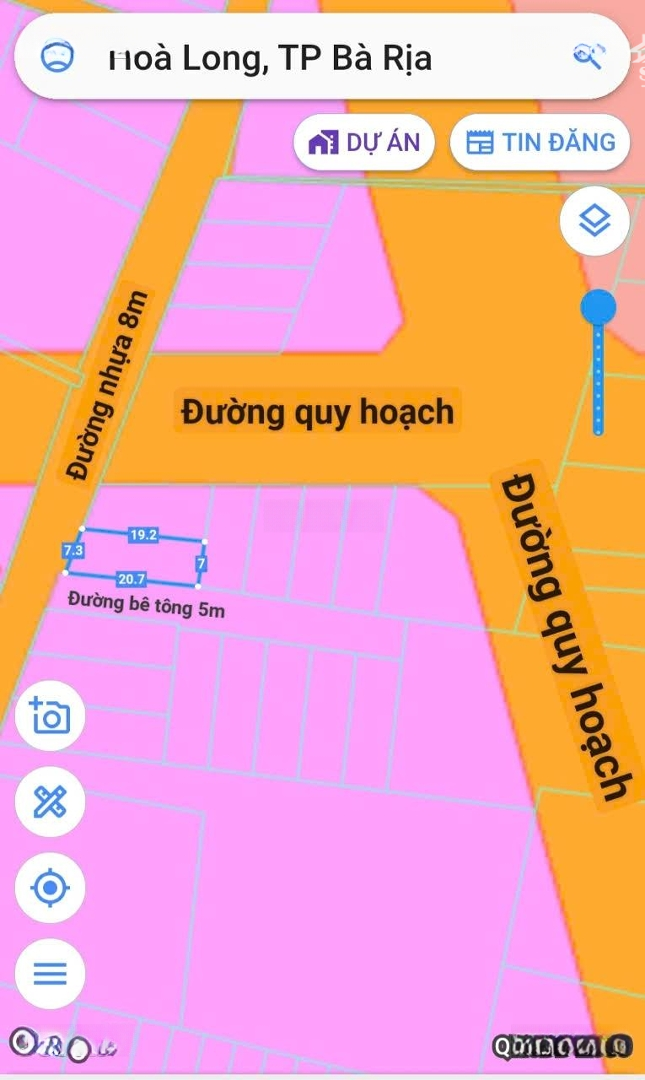Viewport: 645px width, 1080px height.
Task: Open the search field showing Hoà Long, TP Bà Rịa
Action: 321,57
